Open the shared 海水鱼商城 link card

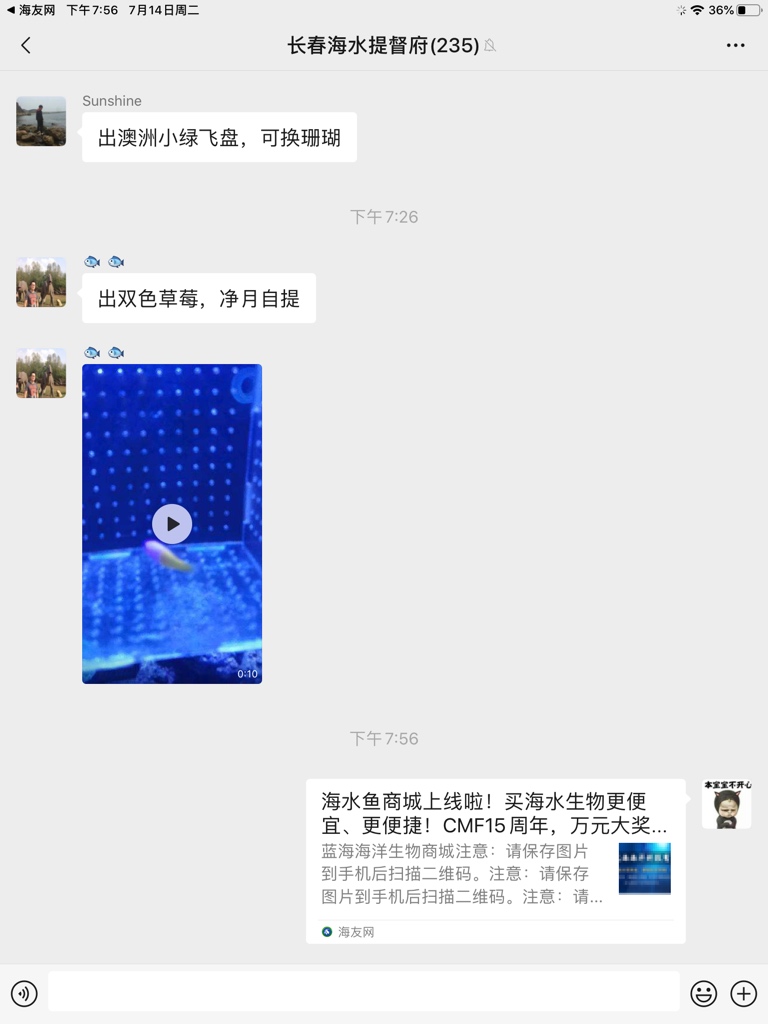[495, 860]
